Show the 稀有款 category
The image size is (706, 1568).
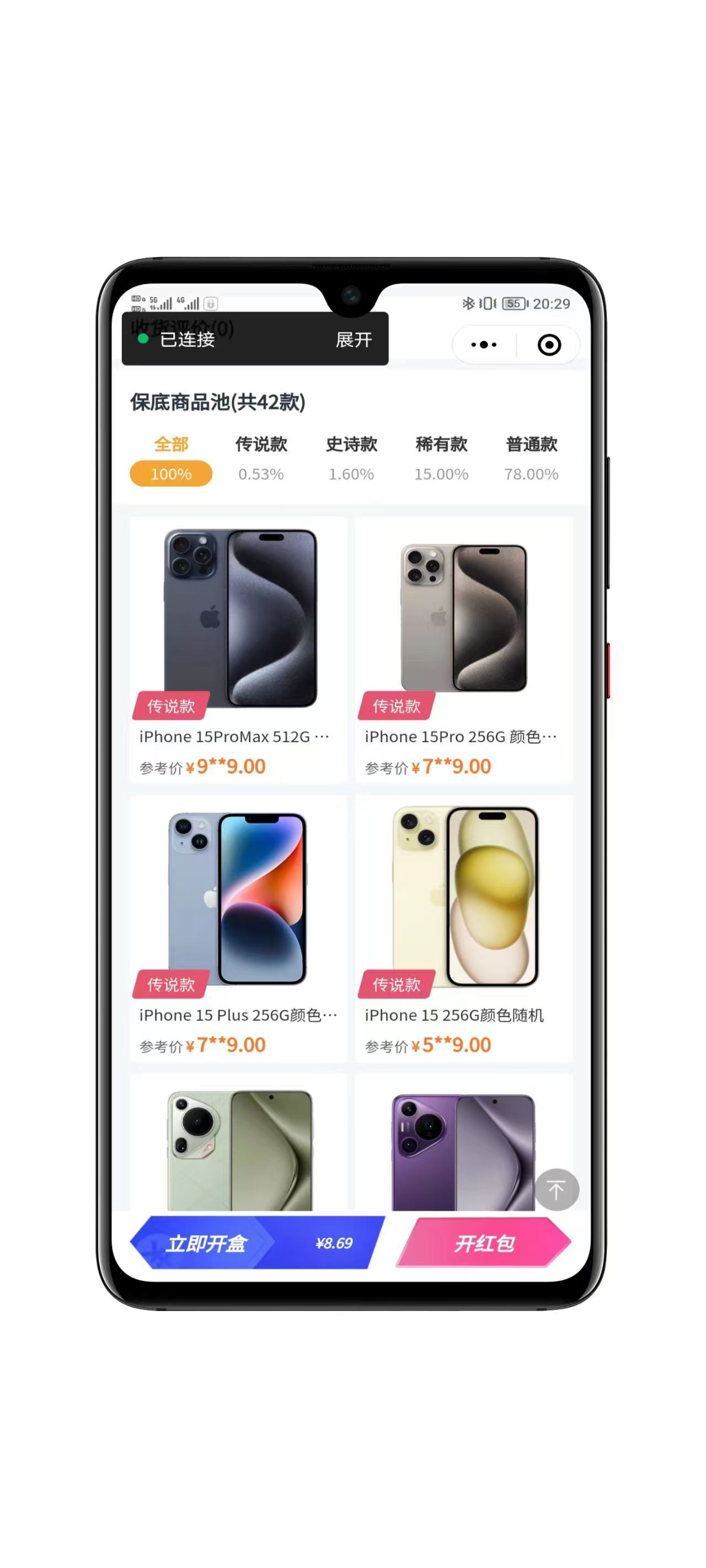pos(441,460)
